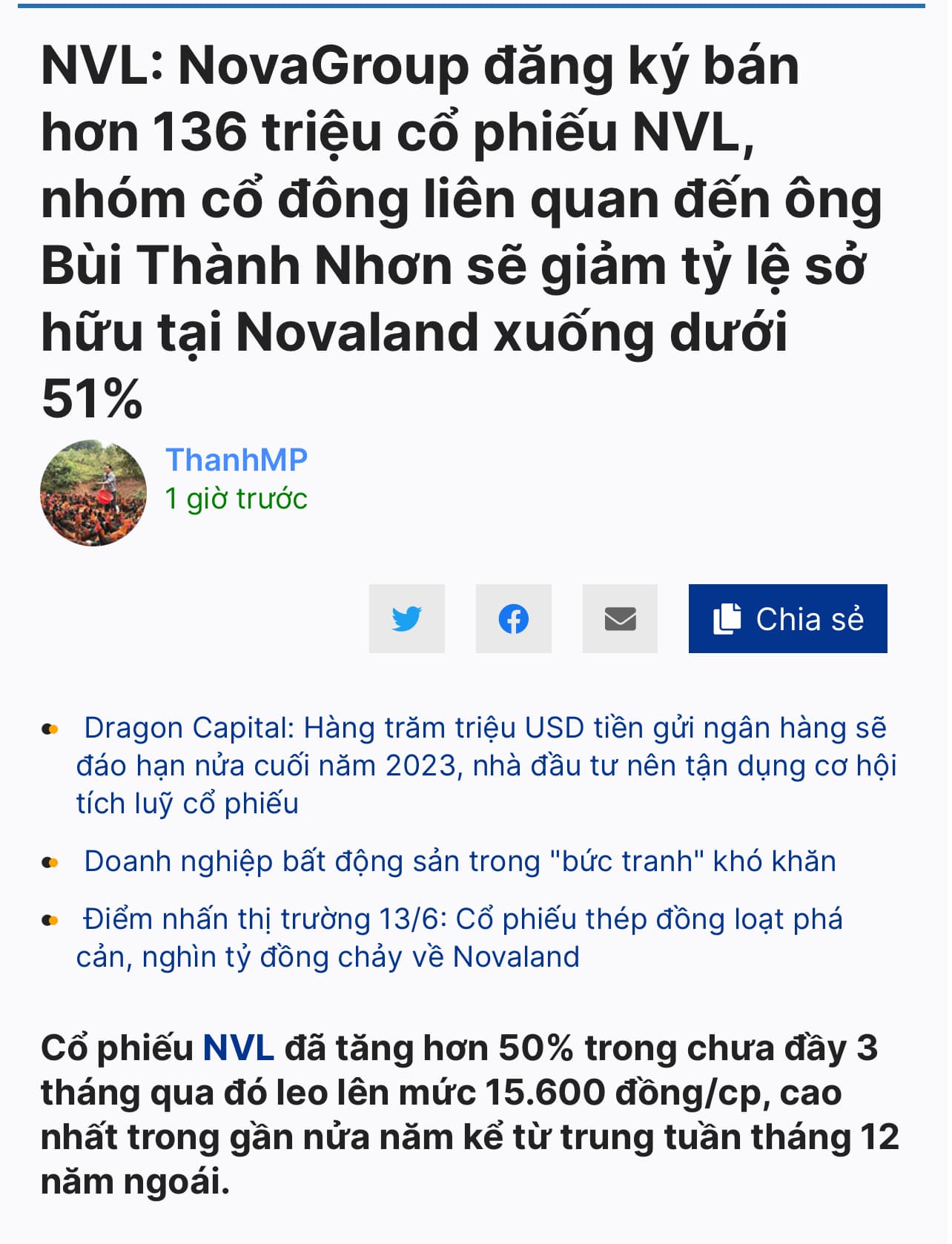Share the article via email

620,619
